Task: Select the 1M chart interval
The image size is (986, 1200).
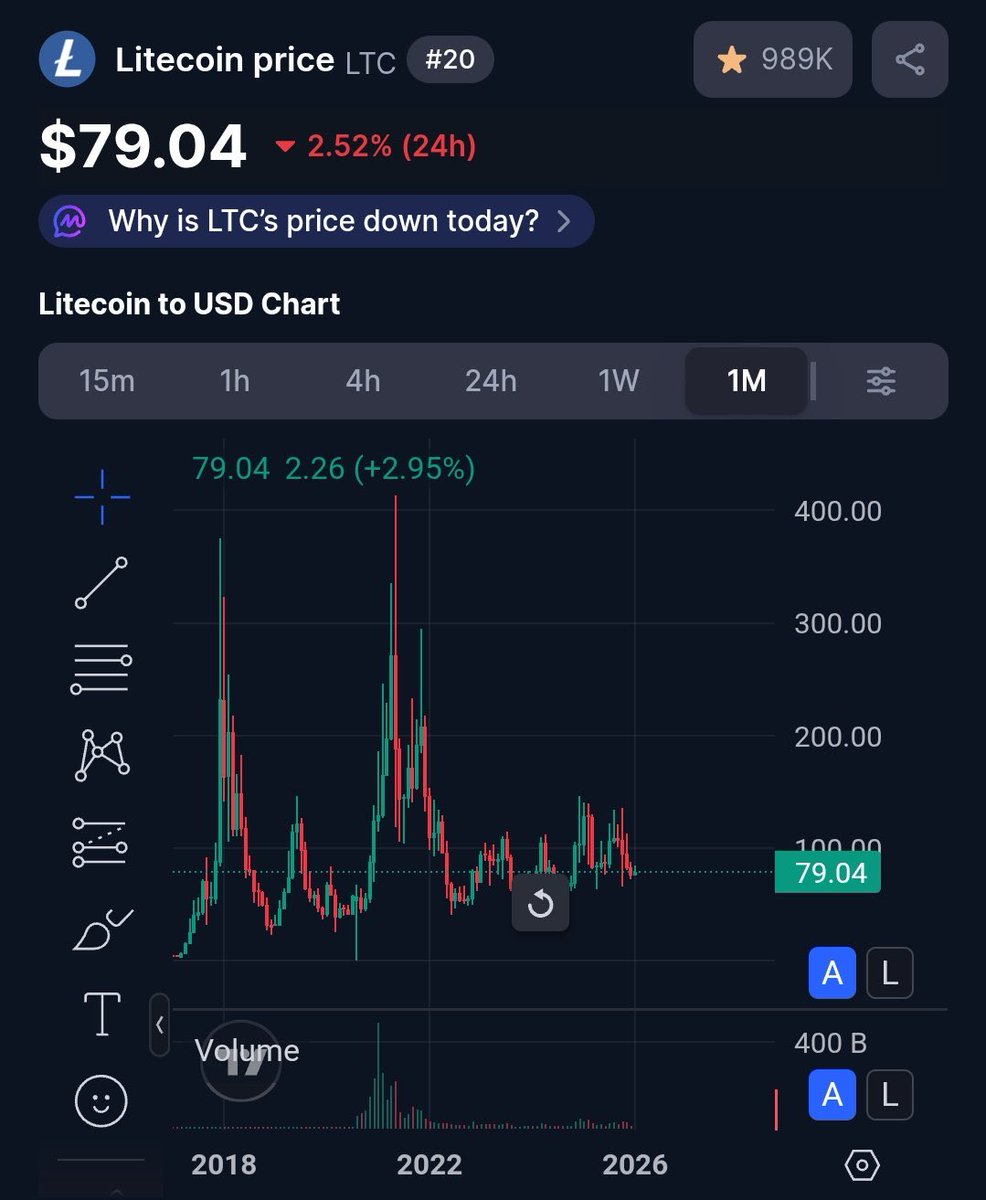Action: pyautogui.click(x=746, y=381)
